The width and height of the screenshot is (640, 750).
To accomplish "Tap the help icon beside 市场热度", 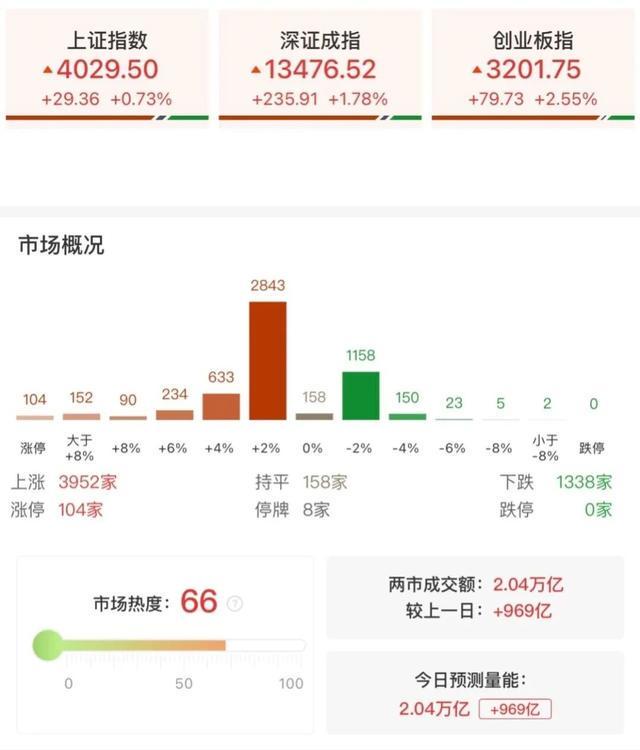I will pos(235,604).
